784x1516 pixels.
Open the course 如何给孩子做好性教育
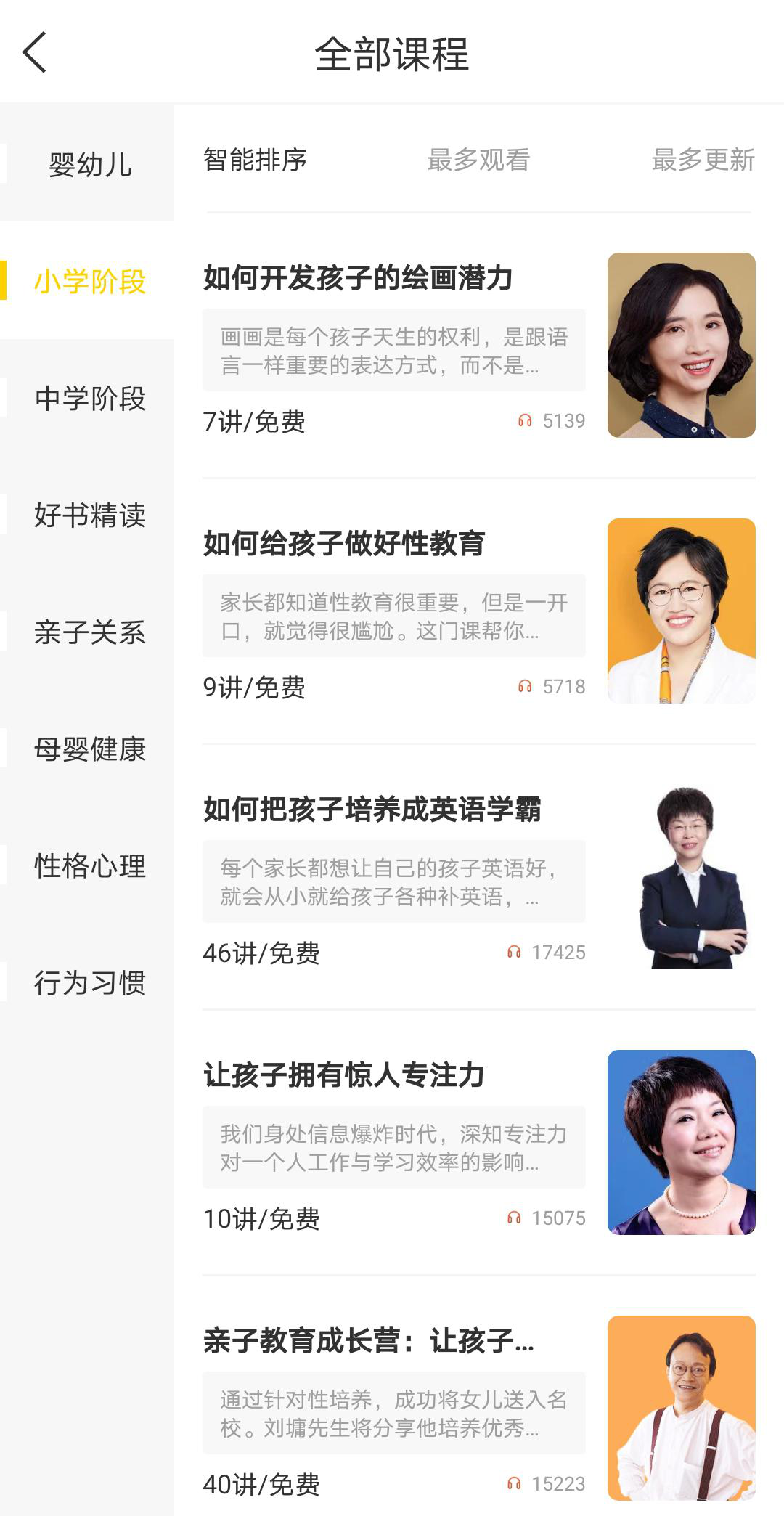point(344,543)
